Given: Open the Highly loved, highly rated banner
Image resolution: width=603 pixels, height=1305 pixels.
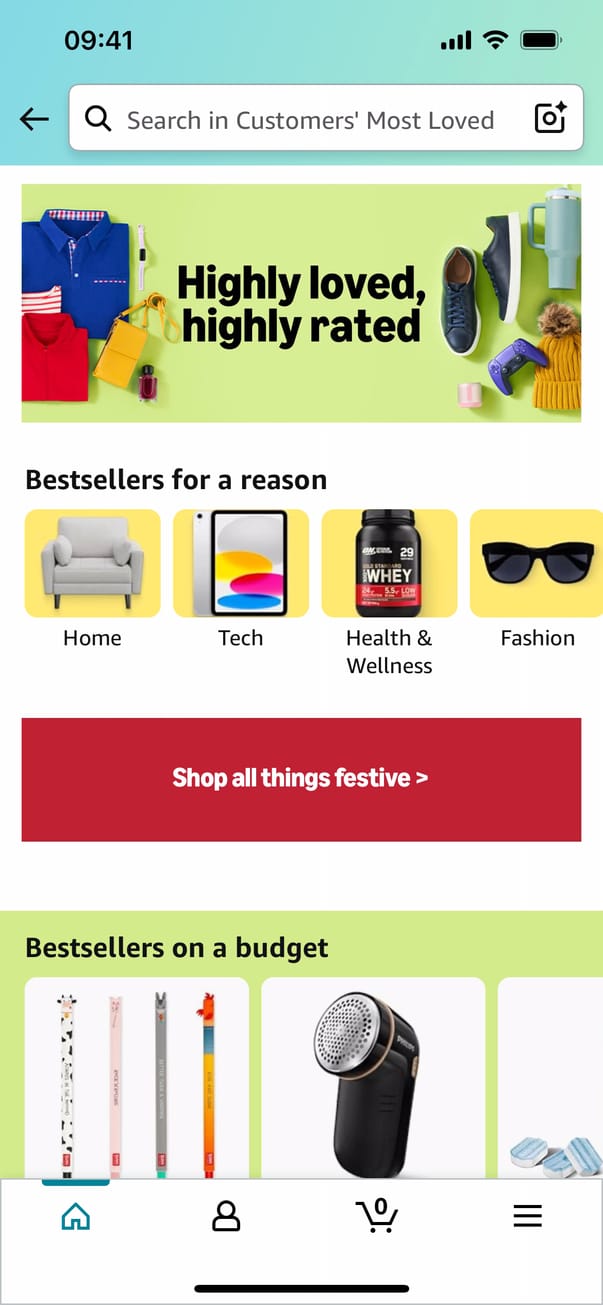Looking at the screenshot, I should coord(301,303).
